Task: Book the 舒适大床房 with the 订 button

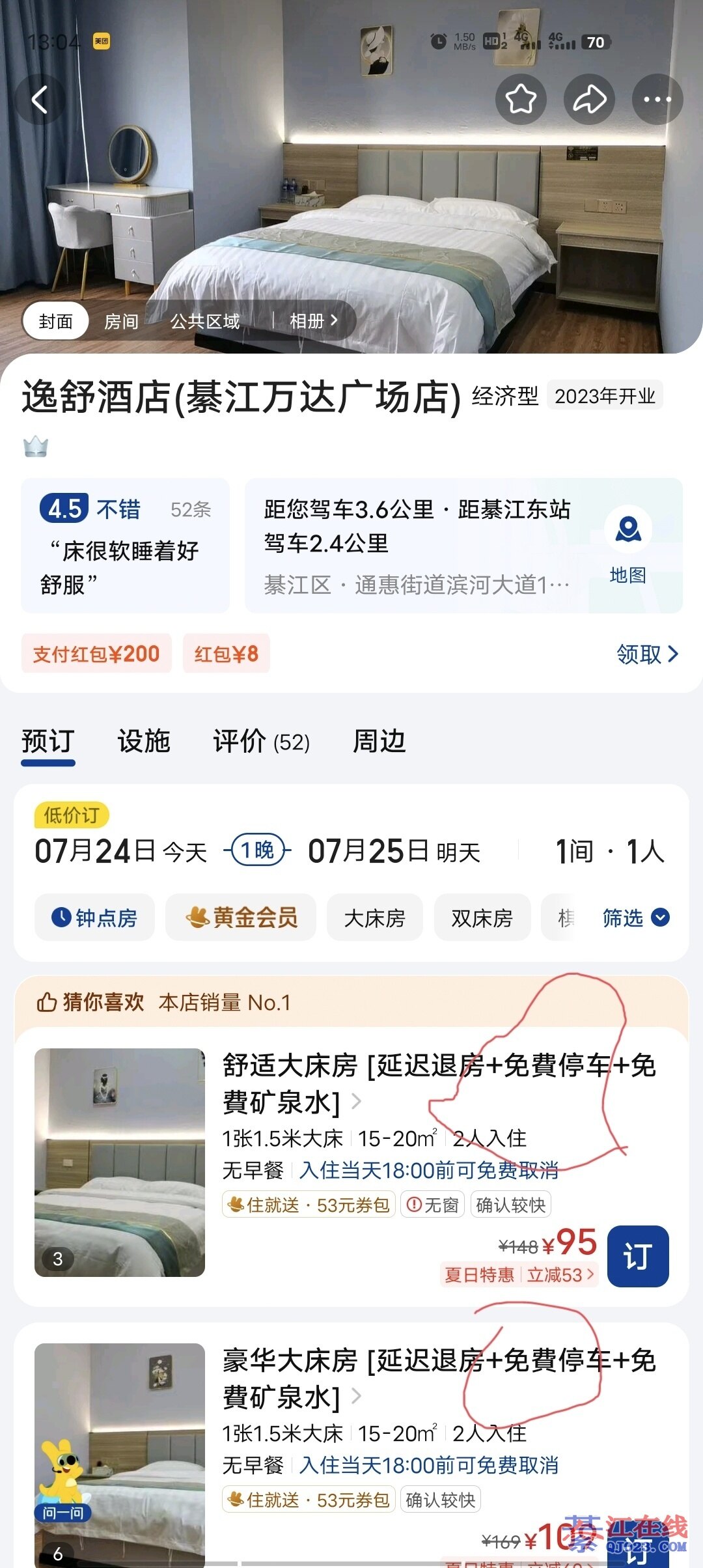Action: tap(637, 1256)
